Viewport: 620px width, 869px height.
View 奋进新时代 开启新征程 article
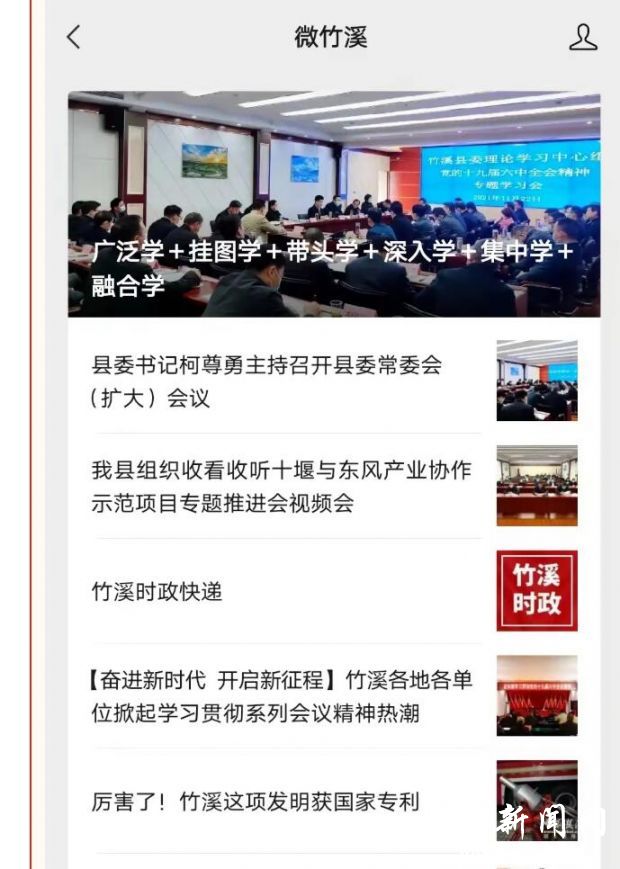coord(281,696)
